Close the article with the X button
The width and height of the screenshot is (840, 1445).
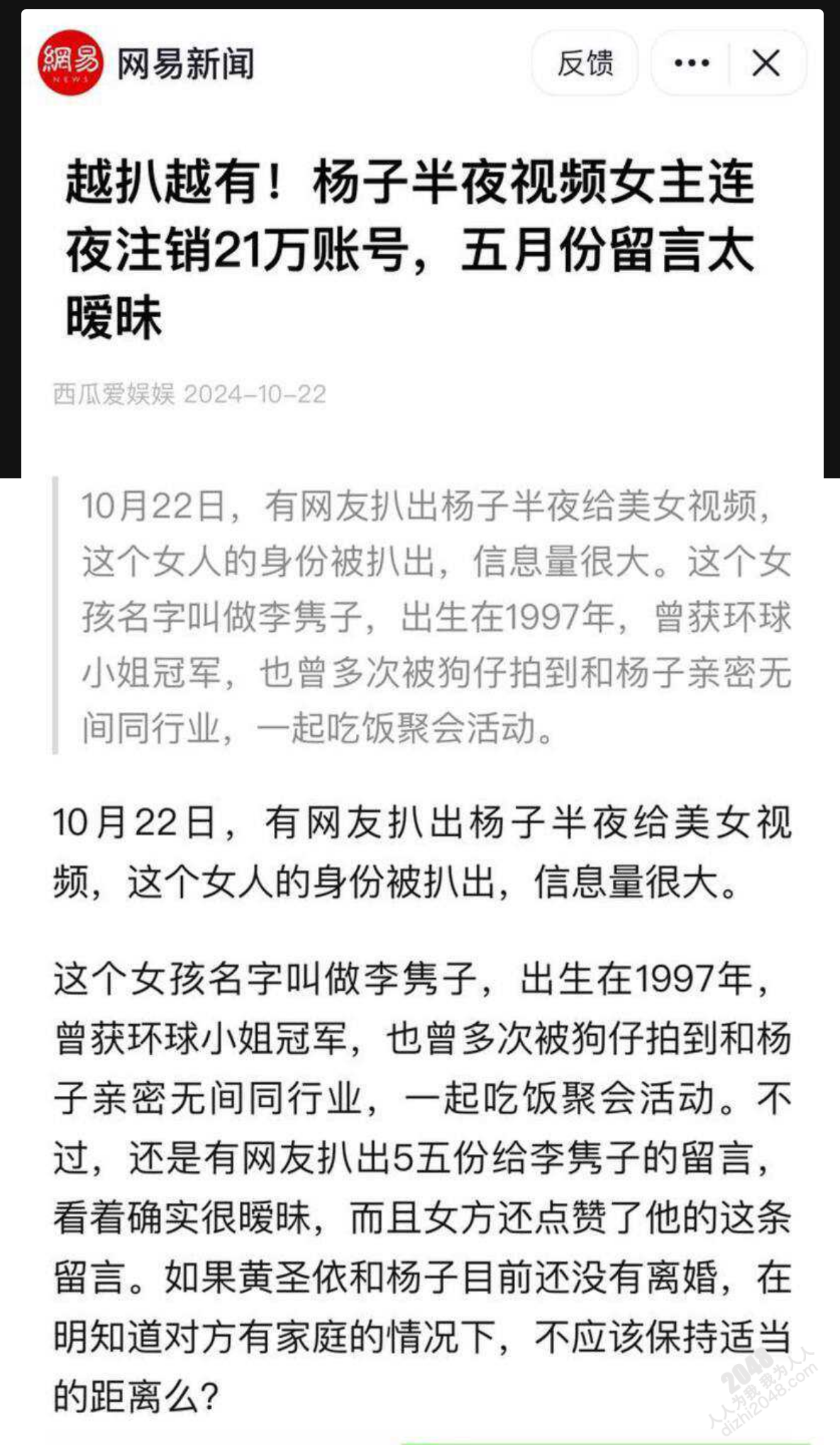coord(766,64)
